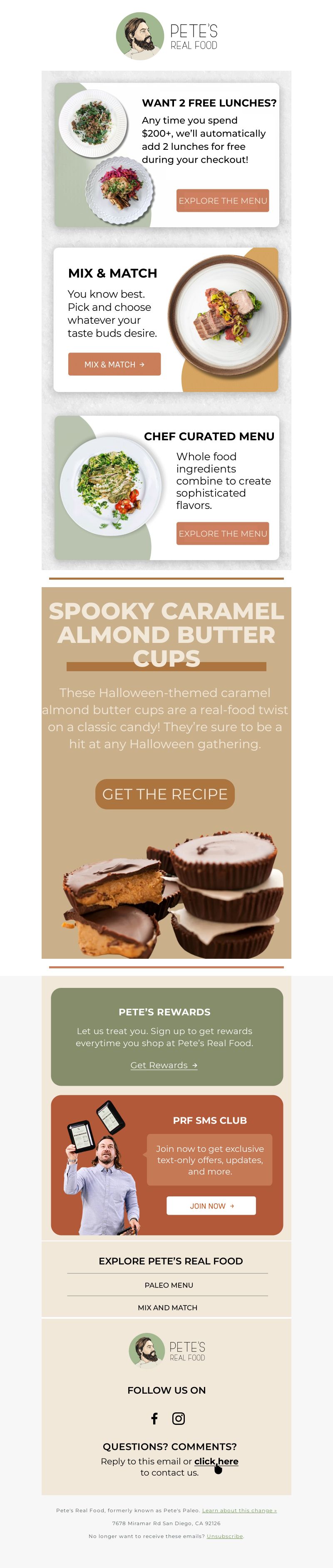The height and width of the screenshot is (1568, 333).
Task: Tap Explore the Menu in free lunches card
Action: pyautogui.click(x=222, y=201)
